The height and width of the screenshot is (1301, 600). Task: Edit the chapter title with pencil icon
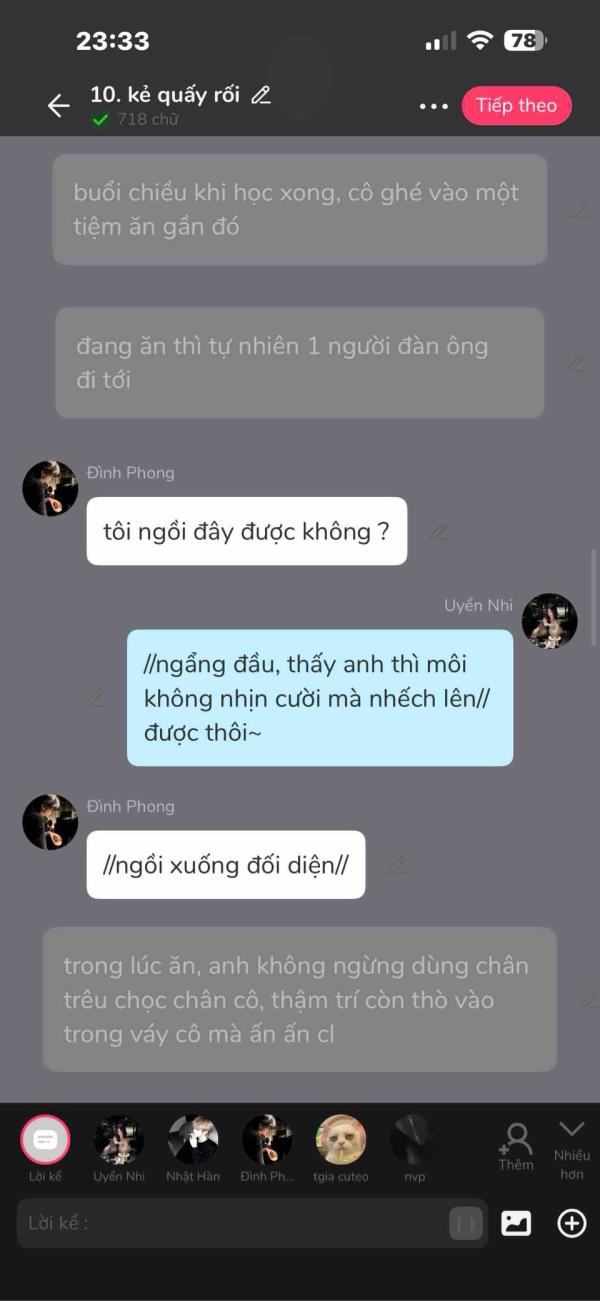[x=261, y=95]
